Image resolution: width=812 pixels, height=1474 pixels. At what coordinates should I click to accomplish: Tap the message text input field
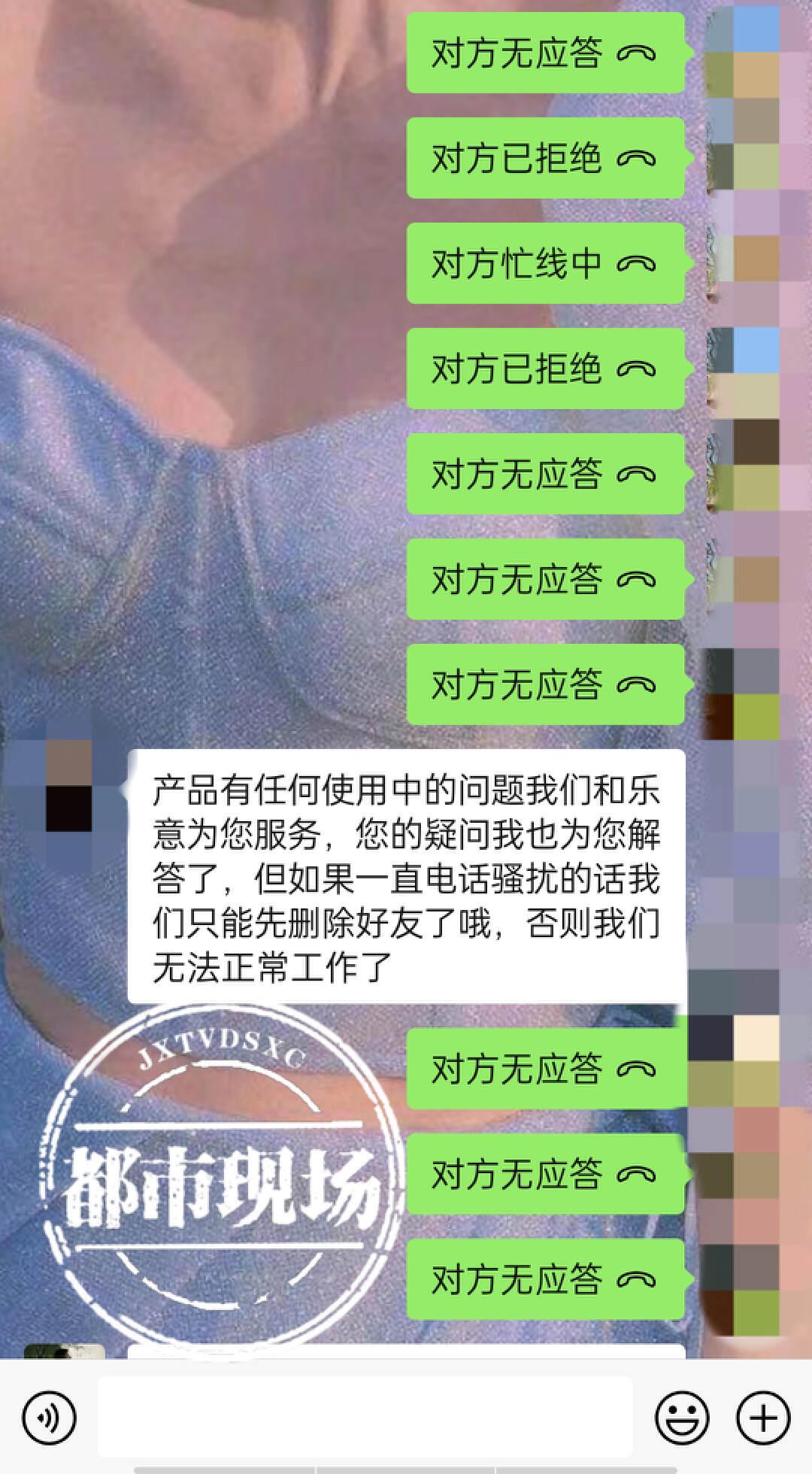(x=365, y=1417)
